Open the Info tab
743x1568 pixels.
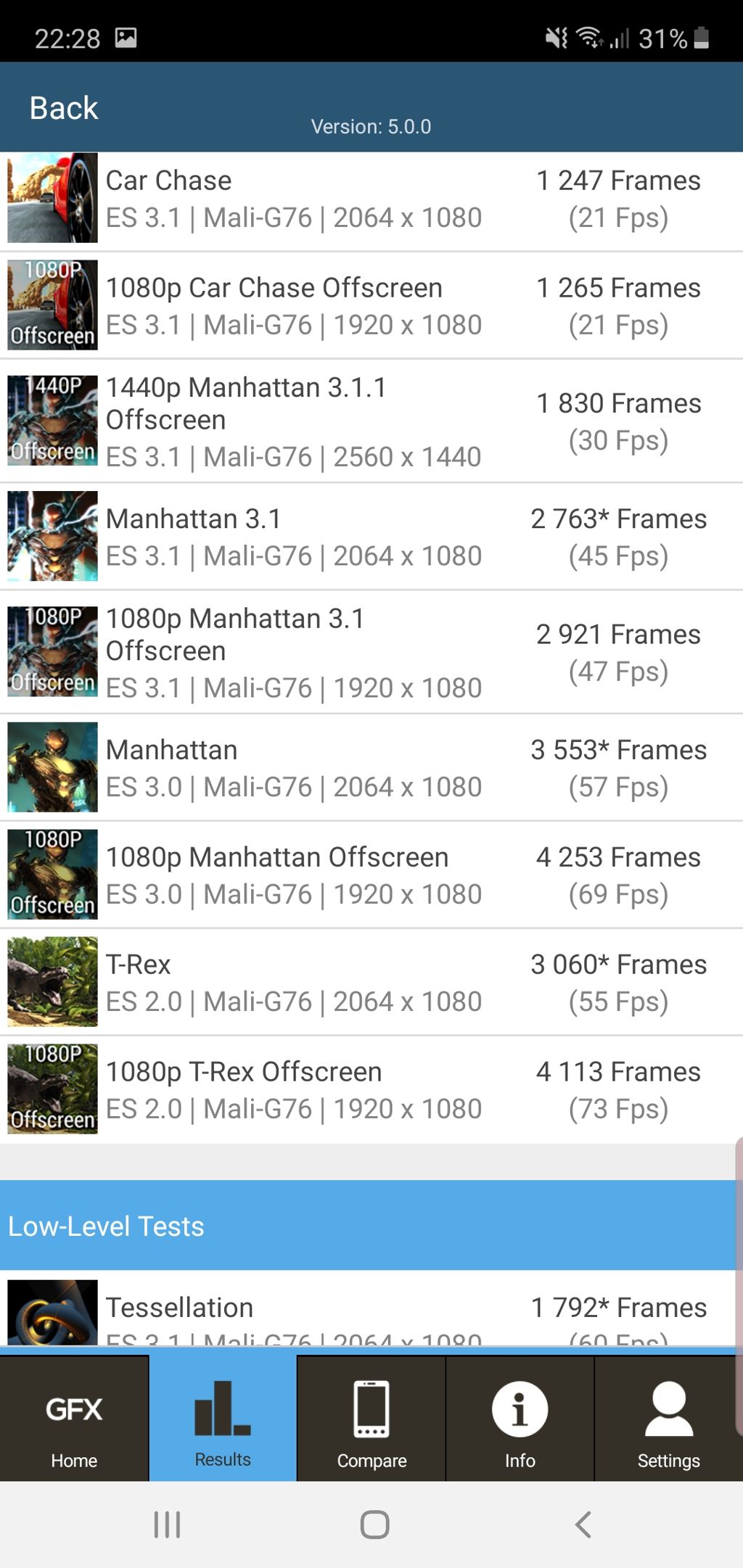520,1420
